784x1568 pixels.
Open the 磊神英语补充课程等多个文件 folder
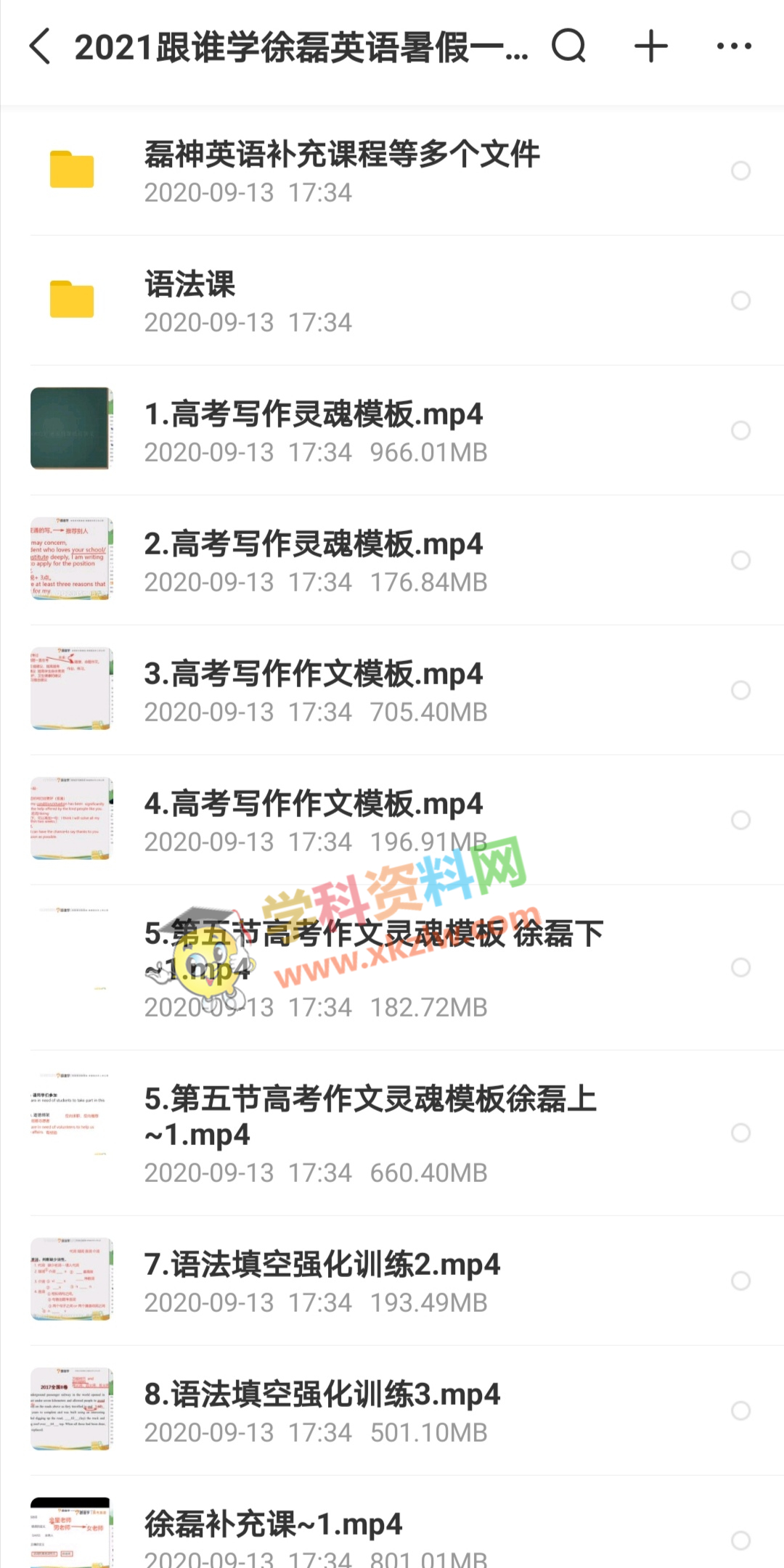(341, 171)
